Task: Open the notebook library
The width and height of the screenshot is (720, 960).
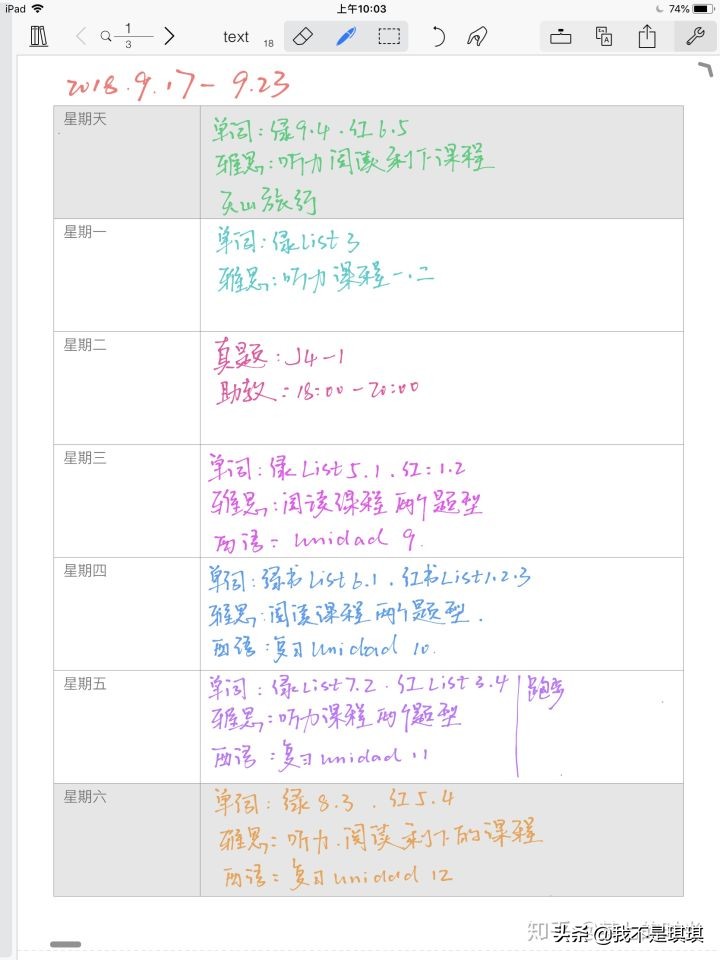Action: (39, 37)
